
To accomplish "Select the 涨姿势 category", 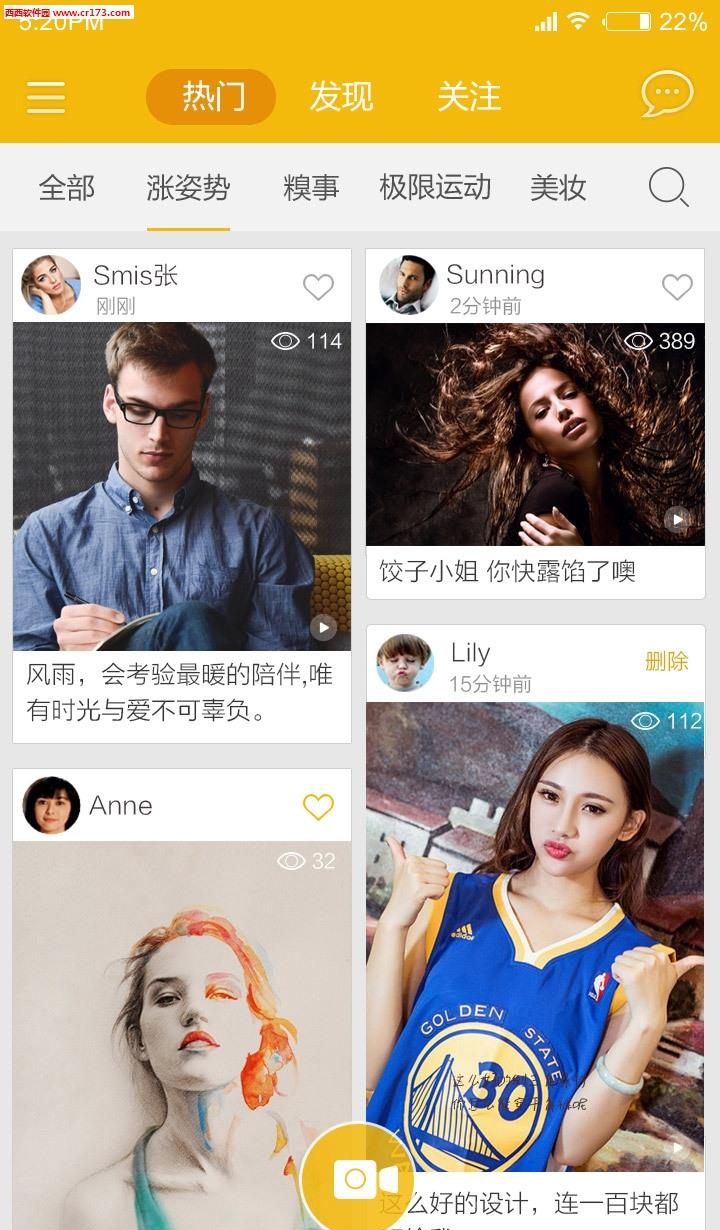I will [x=188, y=188].
